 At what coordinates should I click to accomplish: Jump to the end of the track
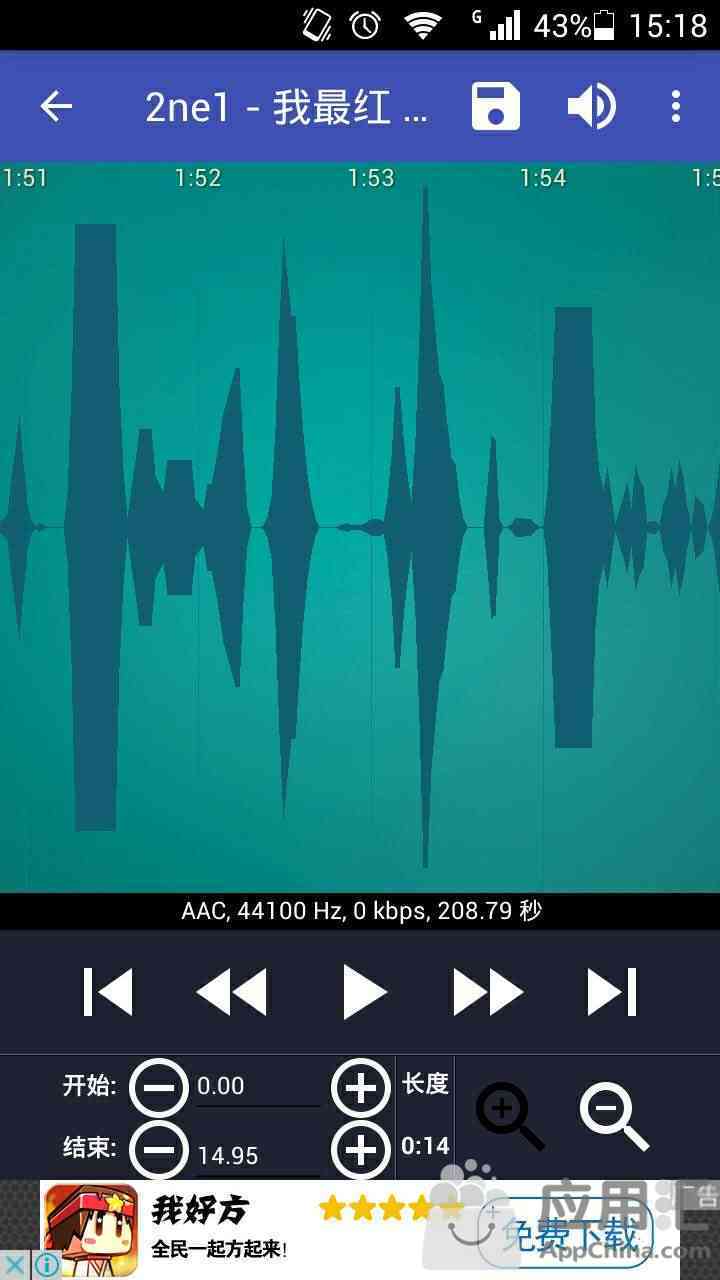[611, 992]
